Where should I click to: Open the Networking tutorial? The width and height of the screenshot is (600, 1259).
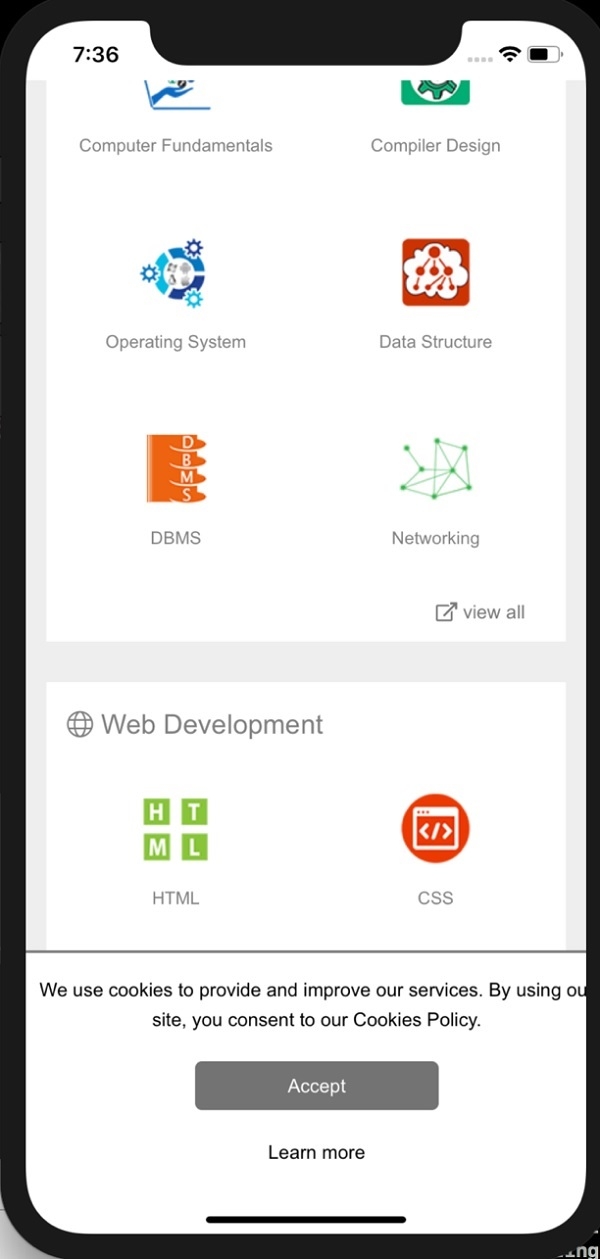[435, 487]
